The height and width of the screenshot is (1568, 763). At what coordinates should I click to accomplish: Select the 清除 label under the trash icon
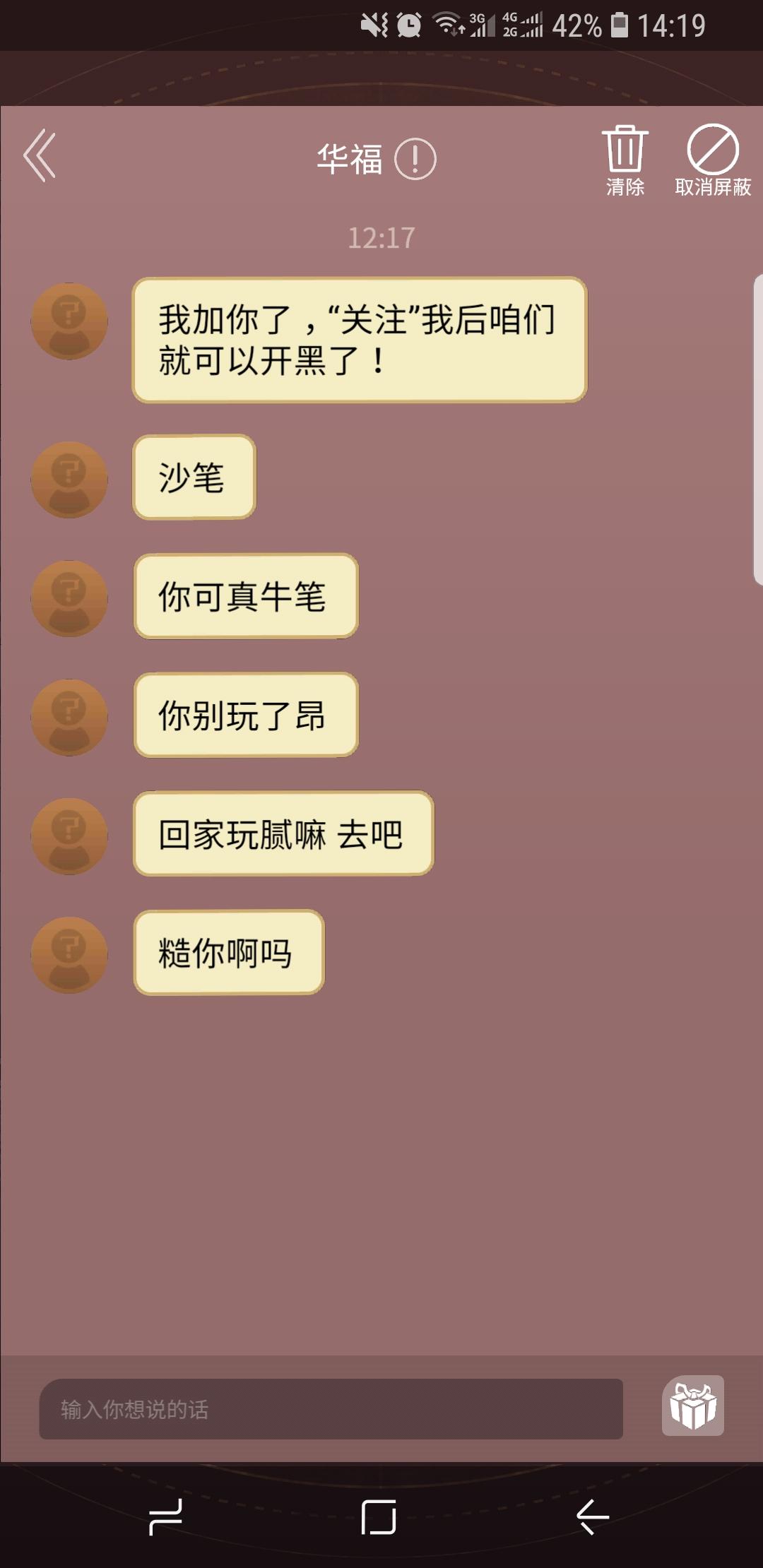625,189
